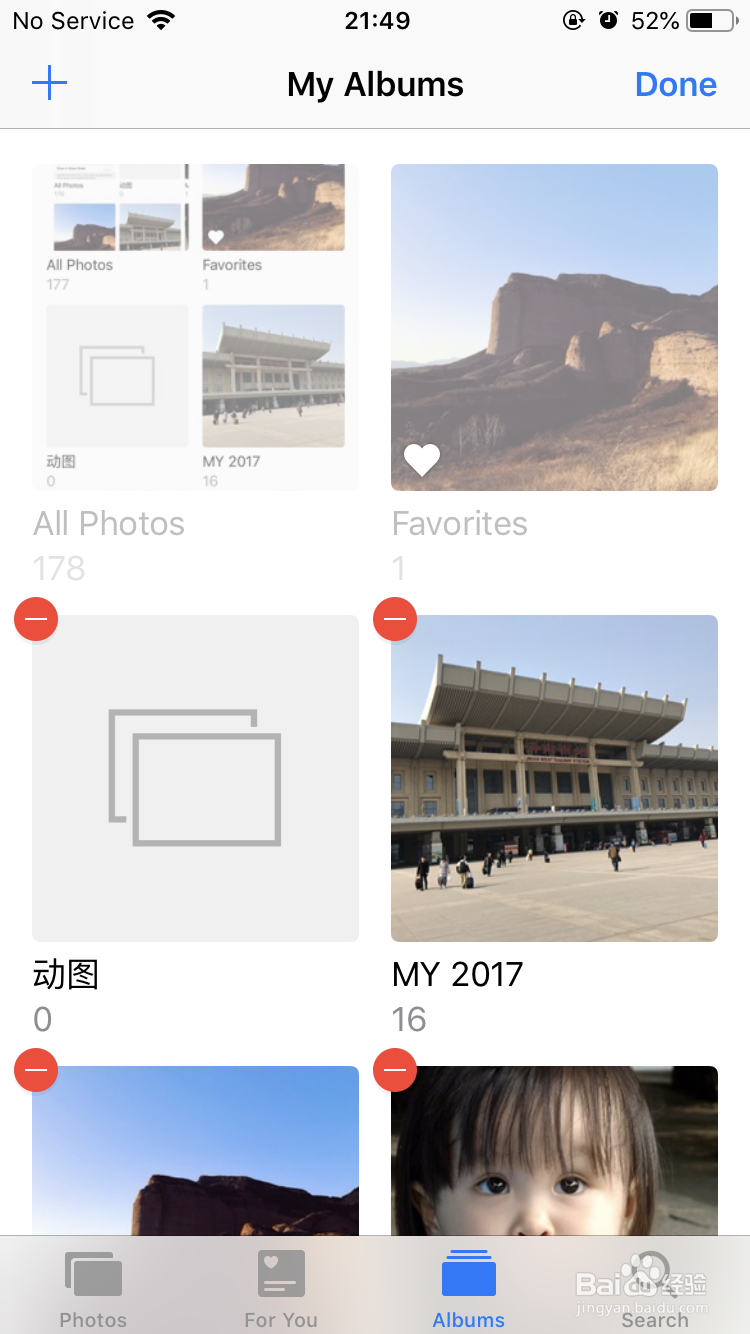Add a new album with plus icon
The image size is (750, 1334).
(x=49, y=84)
